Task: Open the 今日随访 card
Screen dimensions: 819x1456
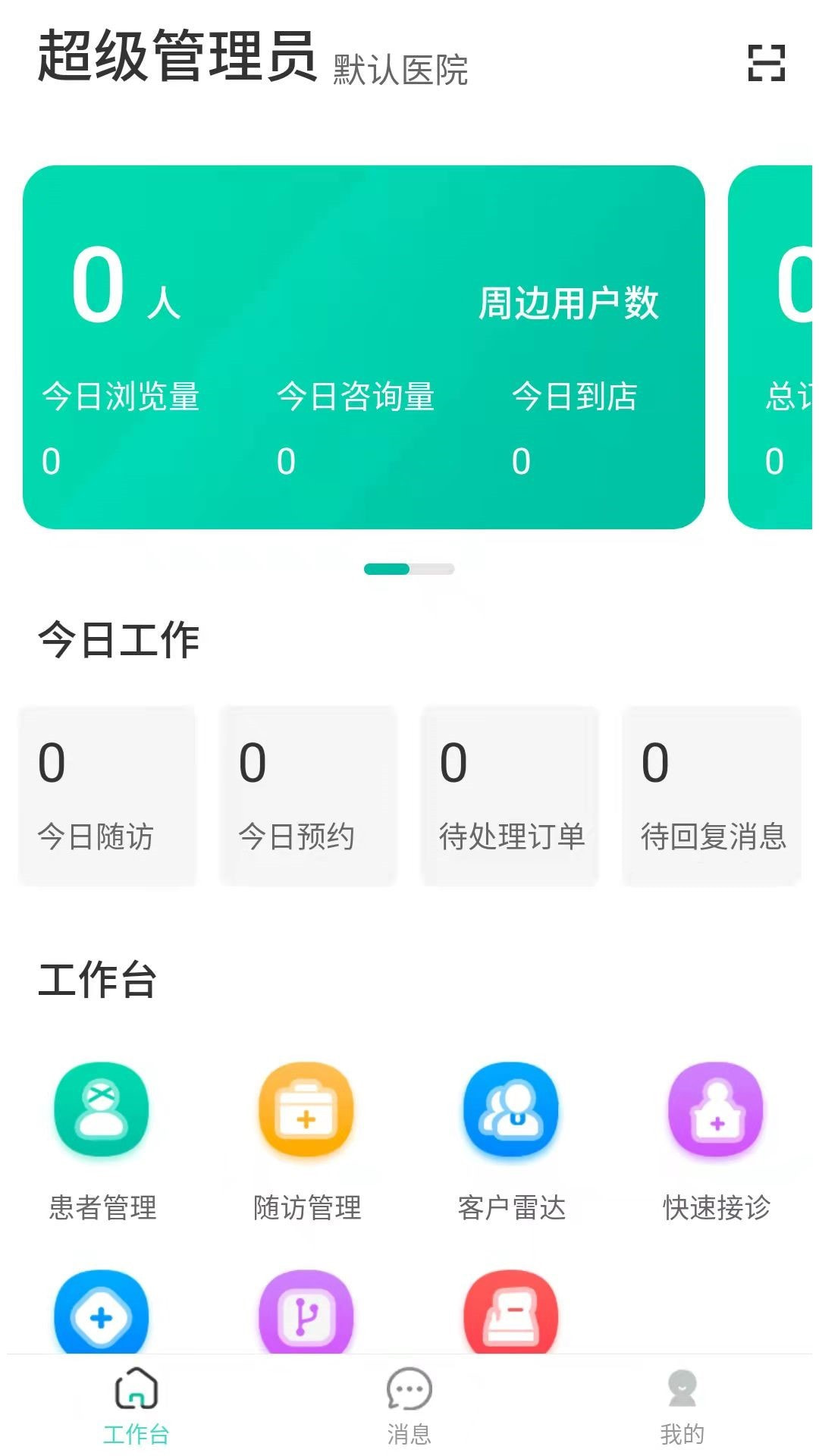Action: 107,795
